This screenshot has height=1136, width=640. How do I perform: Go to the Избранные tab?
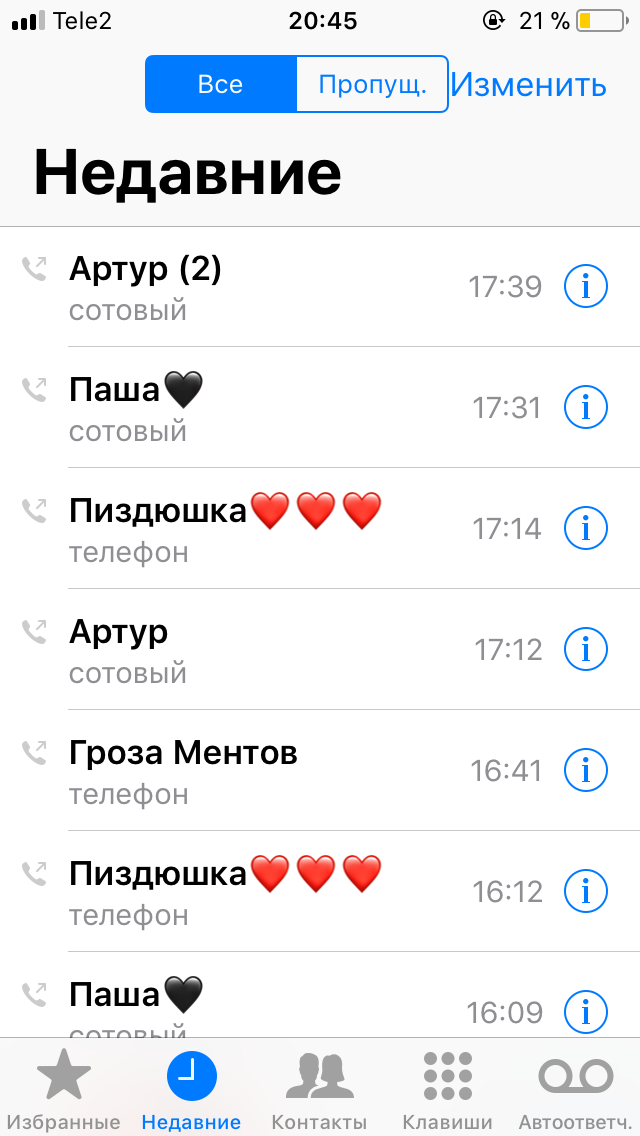click(x=64, y=1088)
